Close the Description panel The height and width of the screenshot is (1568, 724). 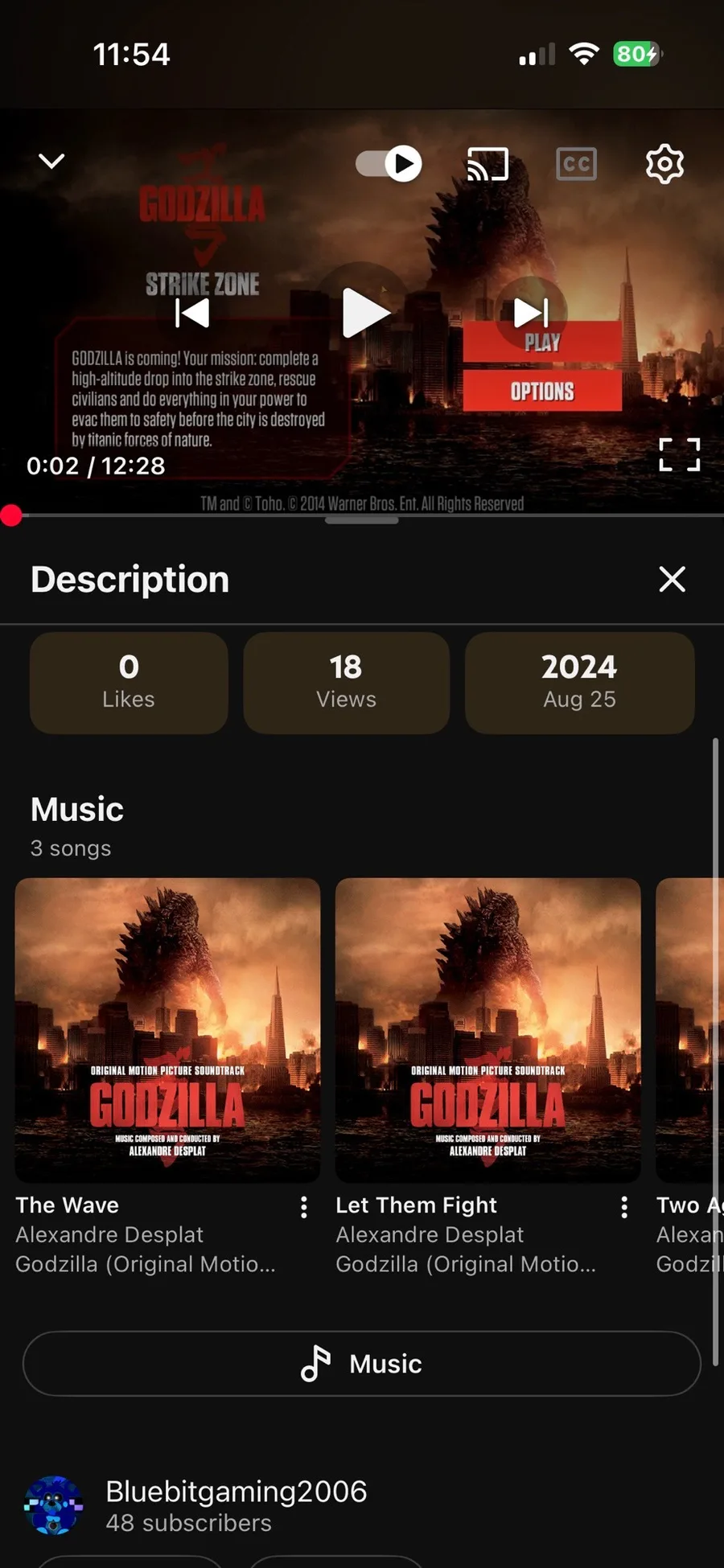pyautogui.click(x=672, y=579)
